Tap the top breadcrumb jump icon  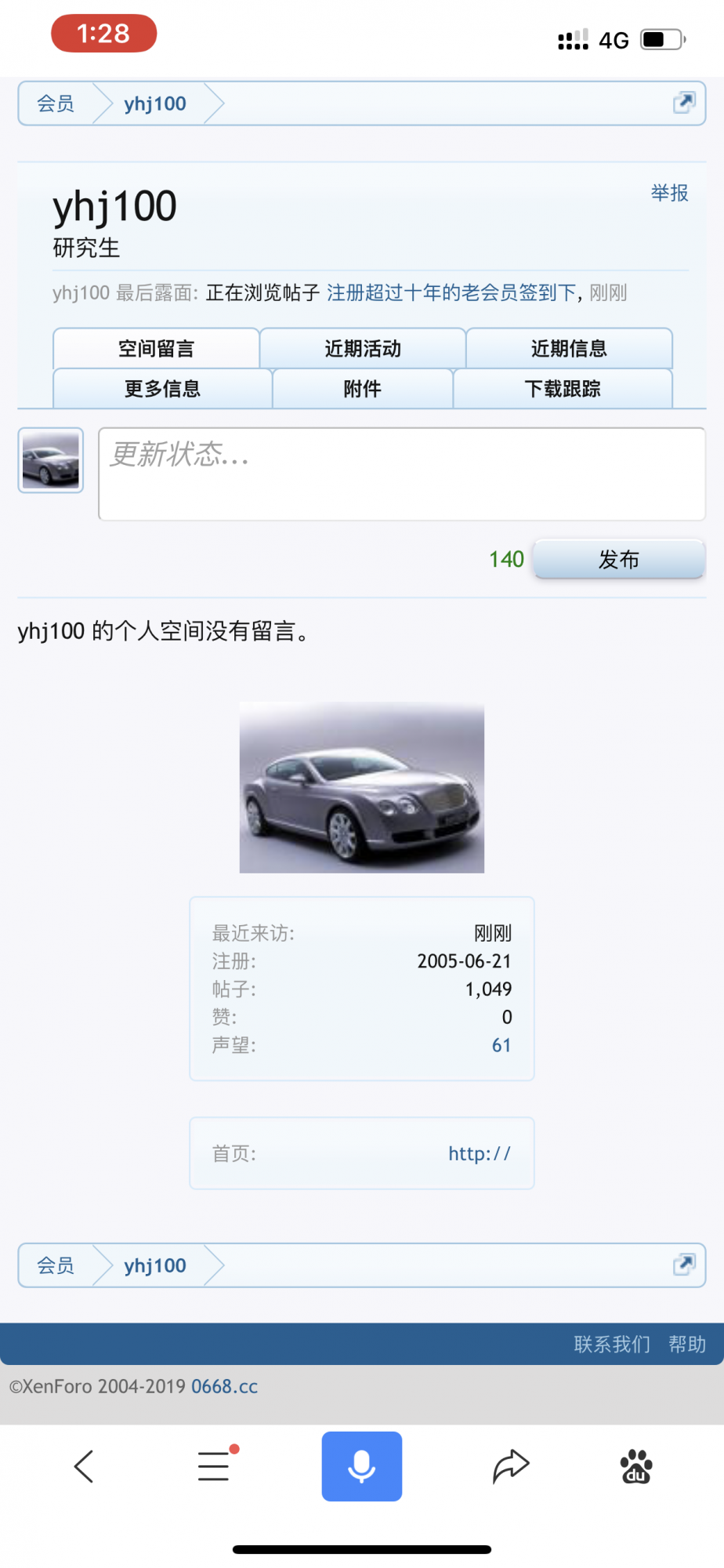[683, 103]
